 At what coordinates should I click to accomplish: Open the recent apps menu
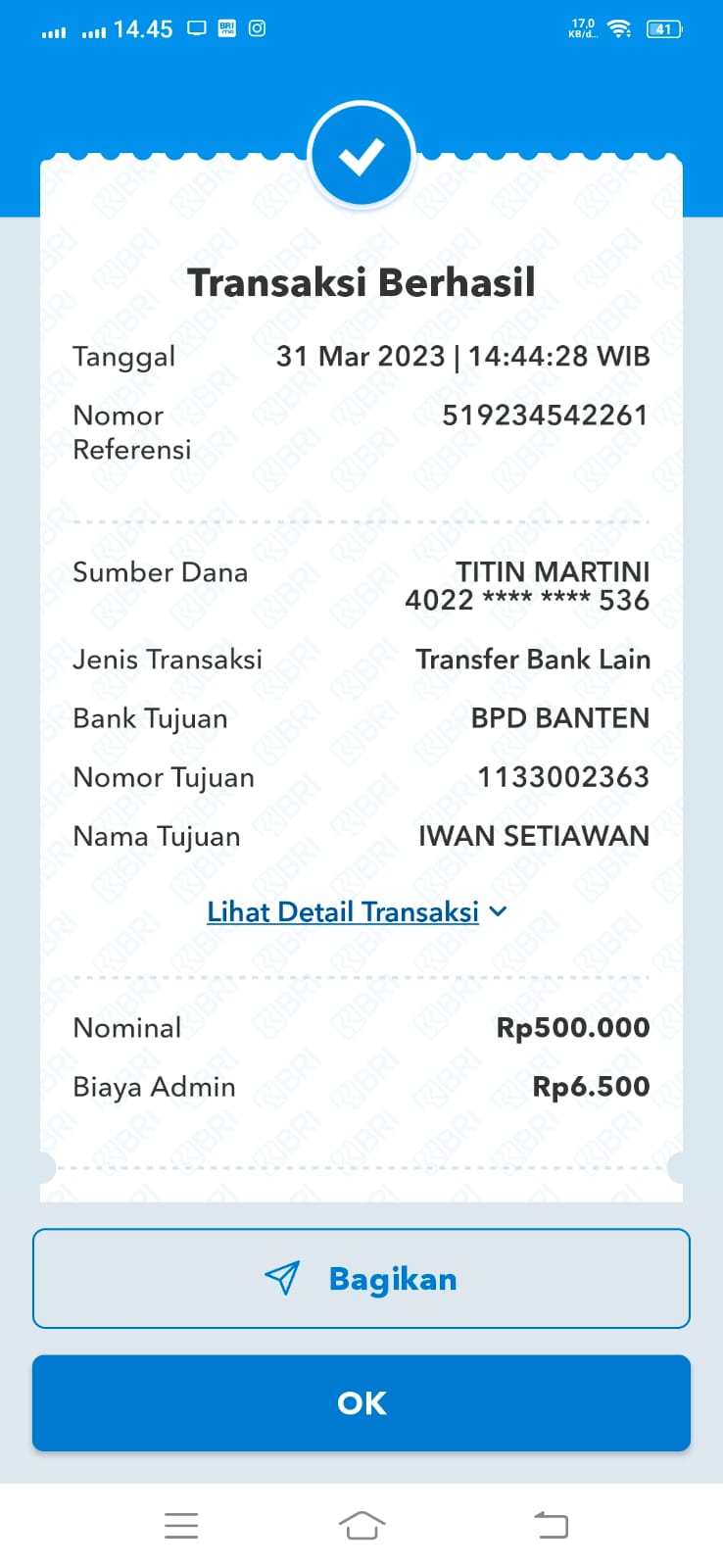[x=181, y=1525]
